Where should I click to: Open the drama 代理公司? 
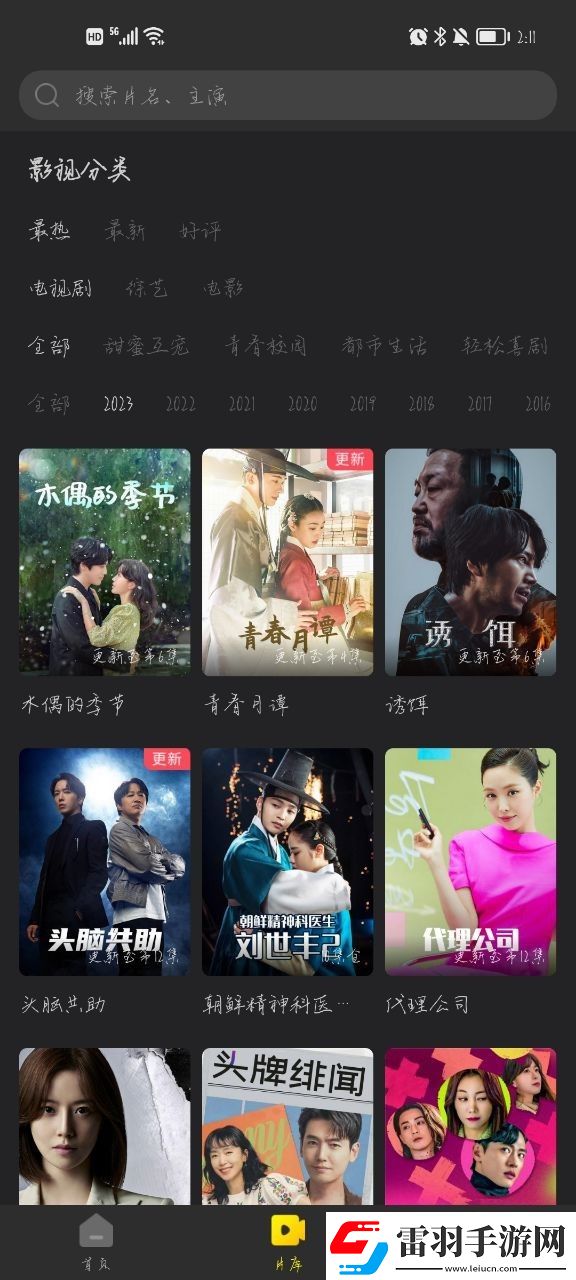pyautogui.click(x=470, y=862)
